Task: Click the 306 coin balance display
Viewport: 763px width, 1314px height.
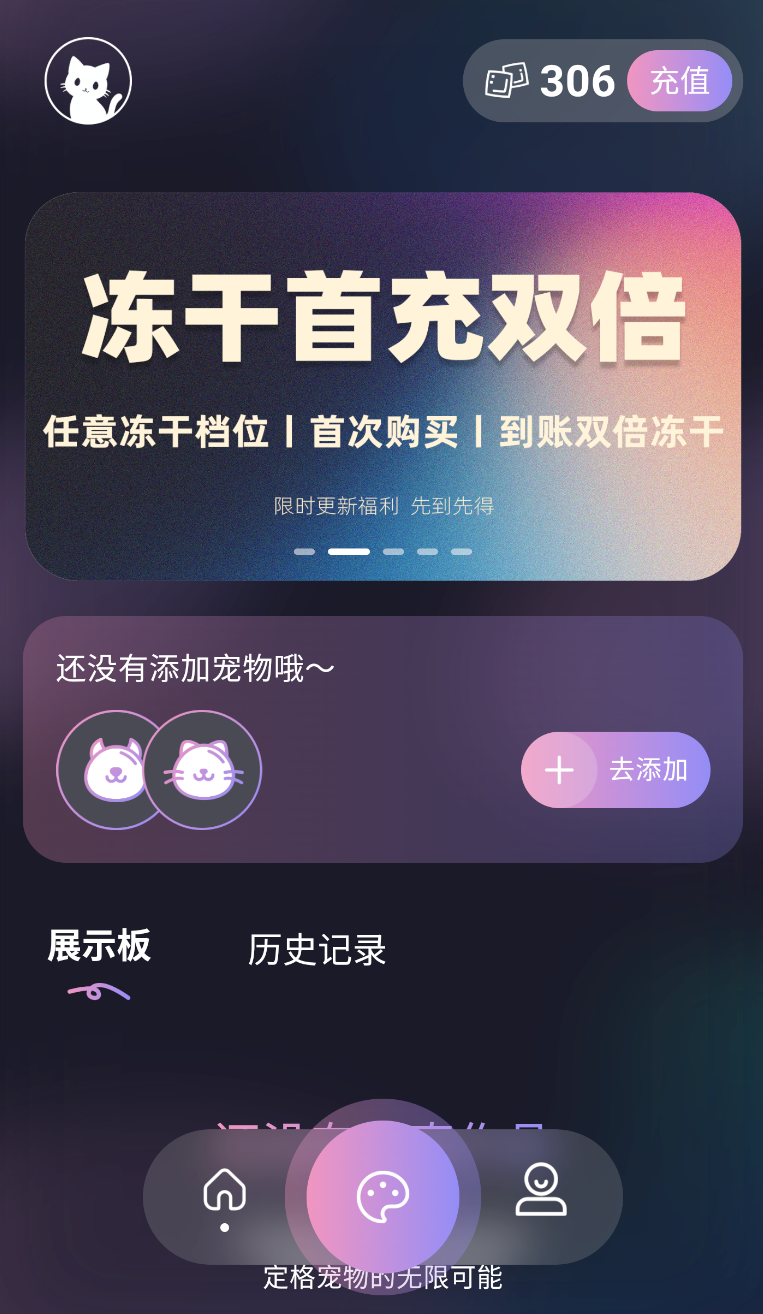Action: tap(577, 81)
